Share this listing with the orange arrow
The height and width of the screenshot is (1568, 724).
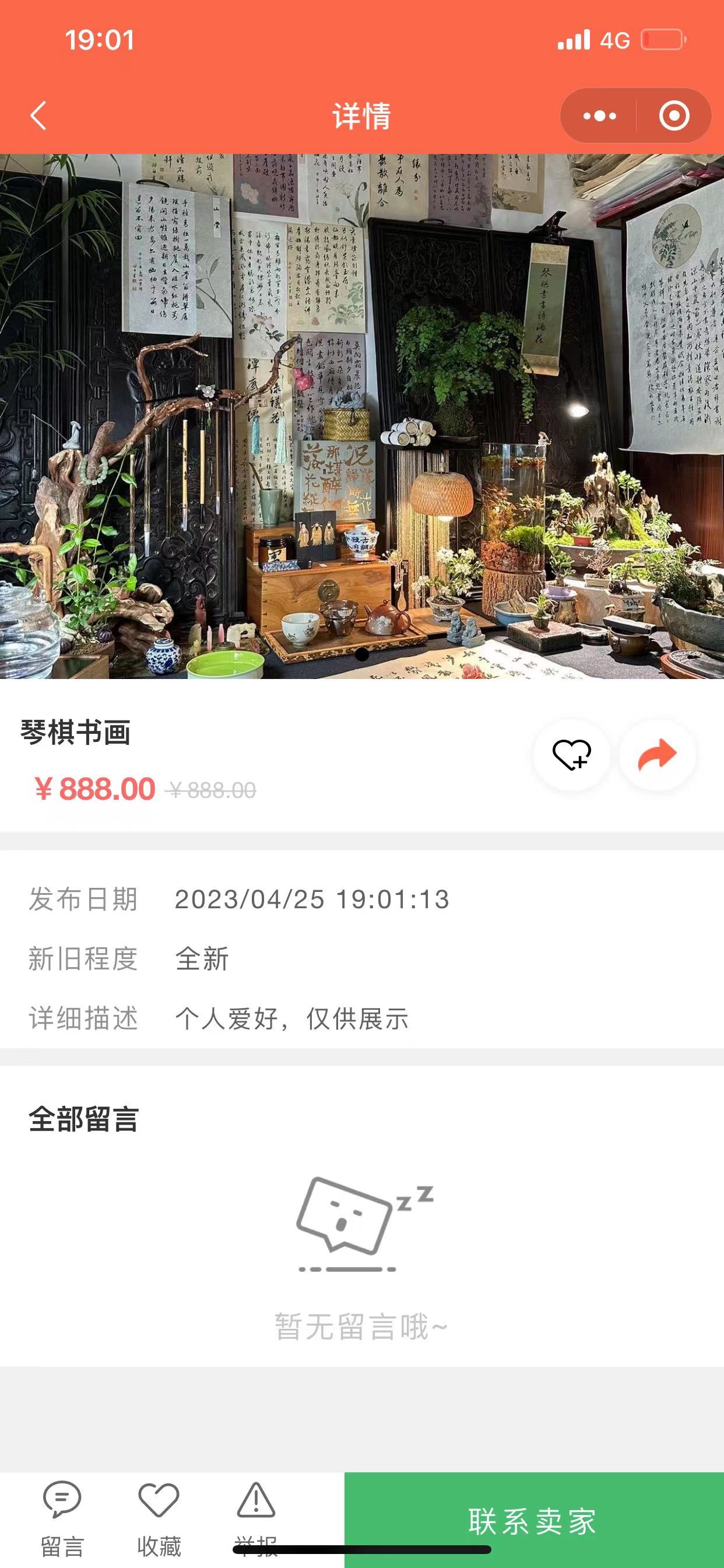(x=657, y=755)
